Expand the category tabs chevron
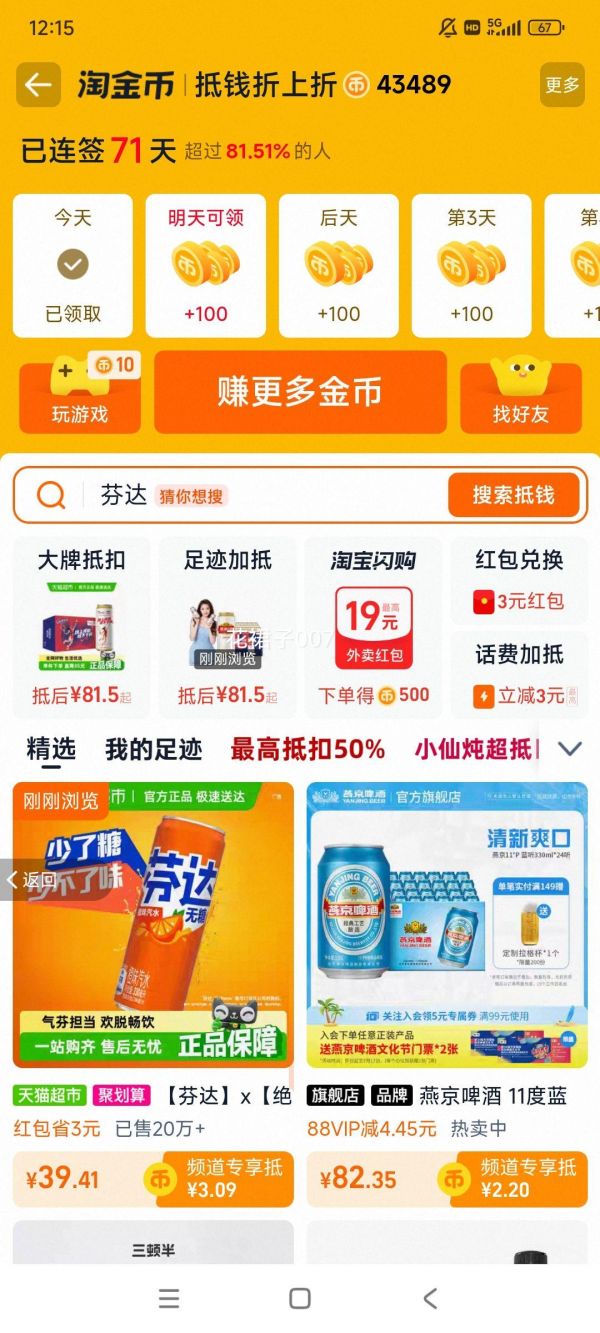 point(569,749)
